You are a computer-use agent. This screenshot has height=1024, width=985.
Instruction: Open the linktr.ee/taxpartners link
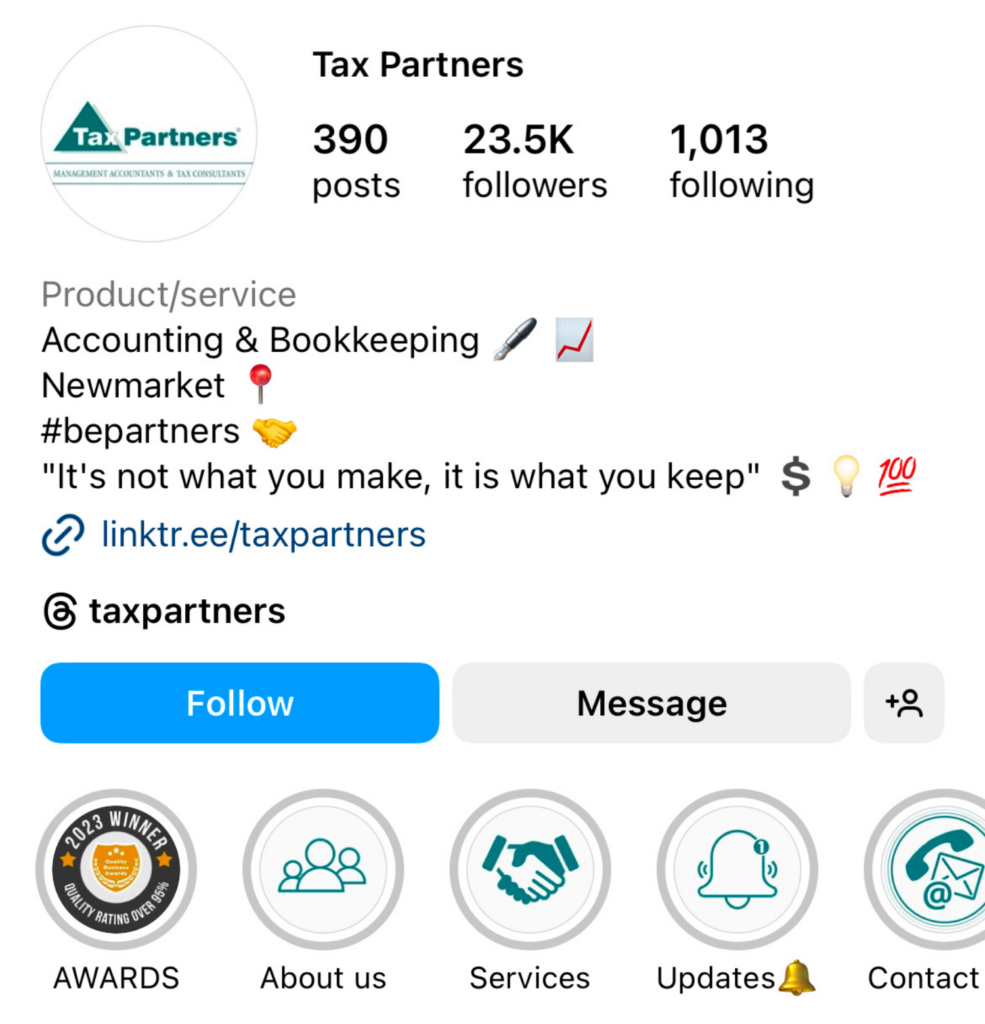(x=263, y=535)
